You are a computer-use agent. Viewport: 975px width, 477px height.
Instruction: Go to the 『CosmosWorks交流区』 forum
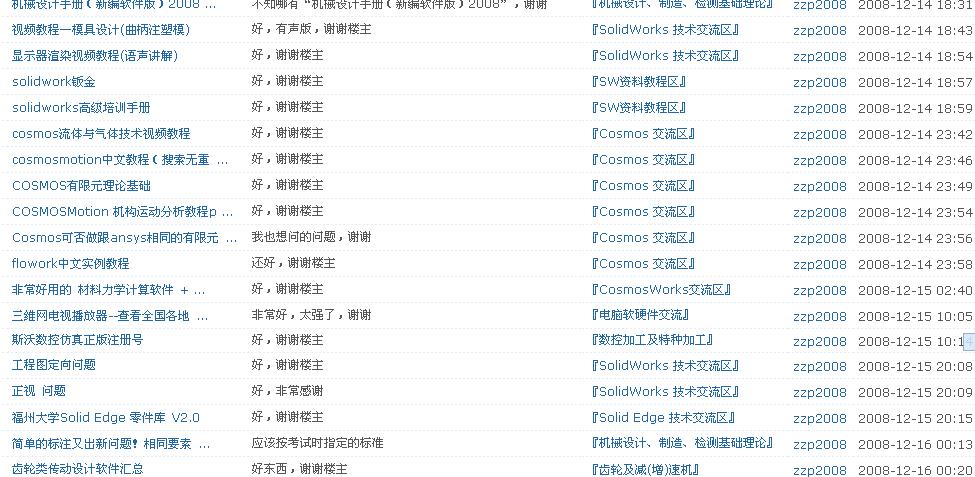click(x=662, y=290)
